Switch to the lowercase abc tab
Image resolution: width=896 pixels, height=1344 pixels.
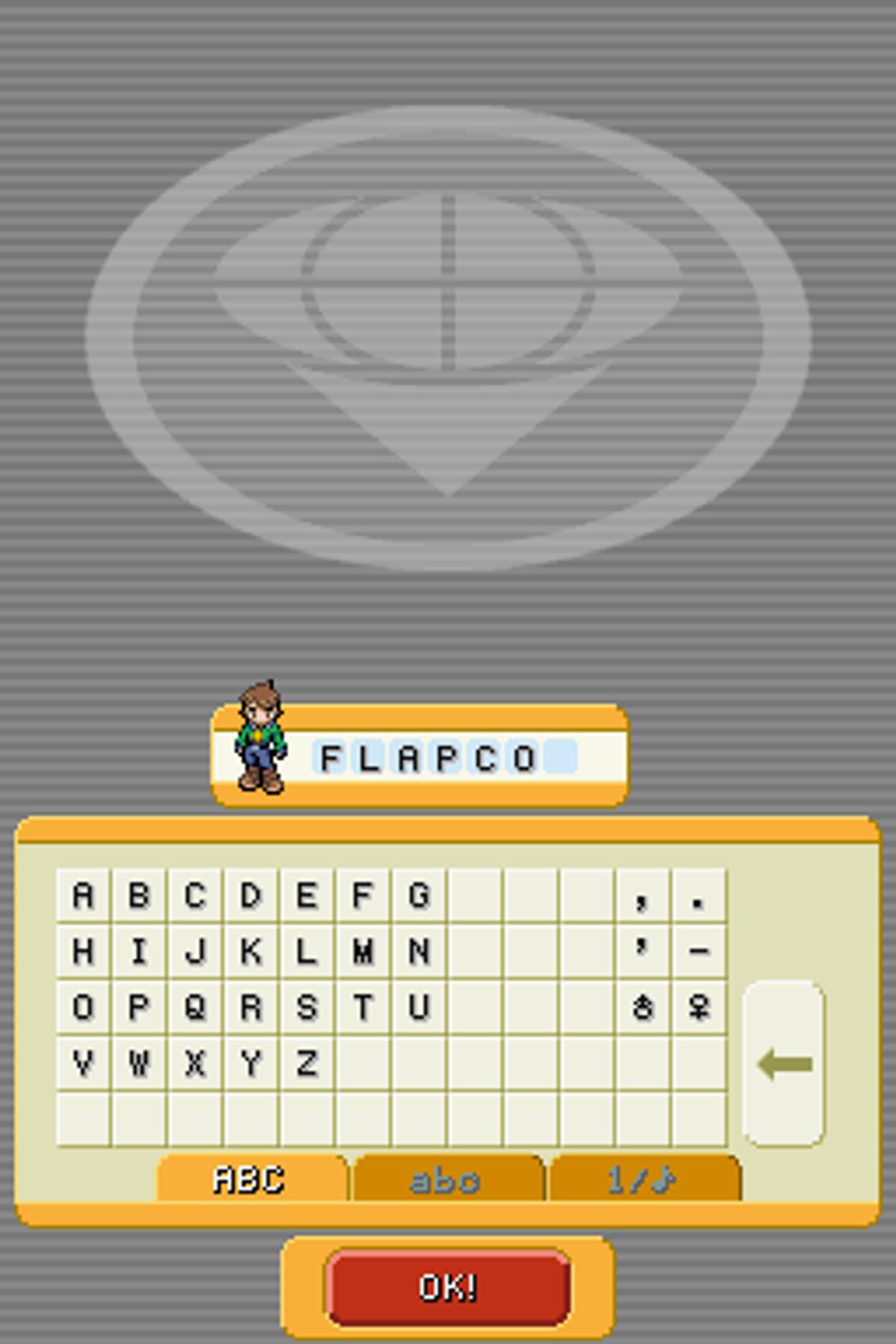point(448,1180)
